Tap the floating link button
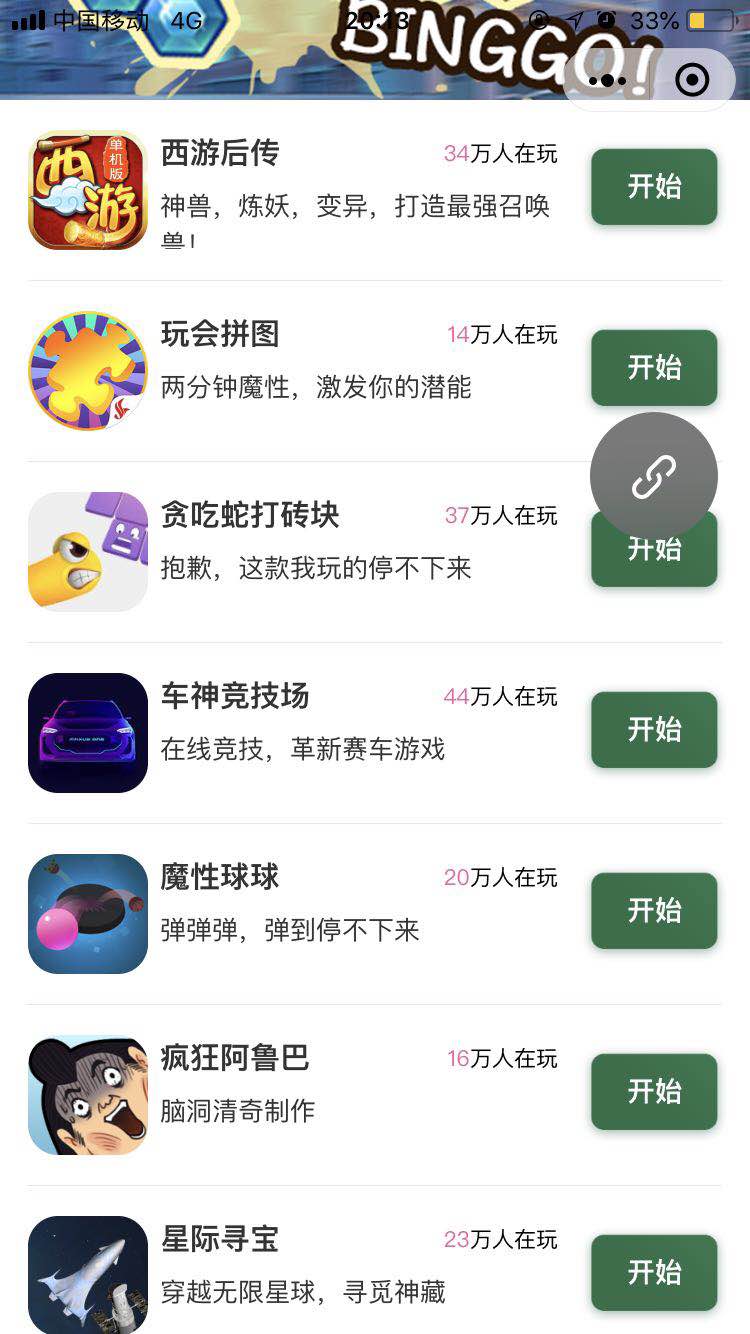Image resolution: width=750 pixels, height=1334 pixels. 654,476
